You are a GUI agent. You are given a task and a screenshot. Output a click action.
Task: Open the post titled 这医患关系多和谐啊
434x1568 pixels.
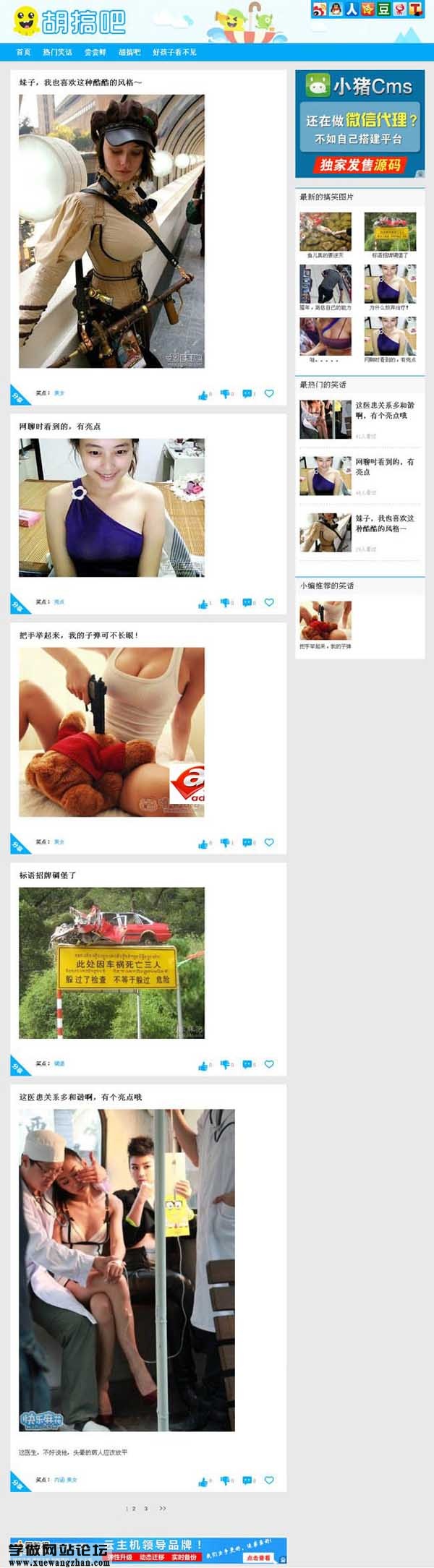(x=80, y=1097)
